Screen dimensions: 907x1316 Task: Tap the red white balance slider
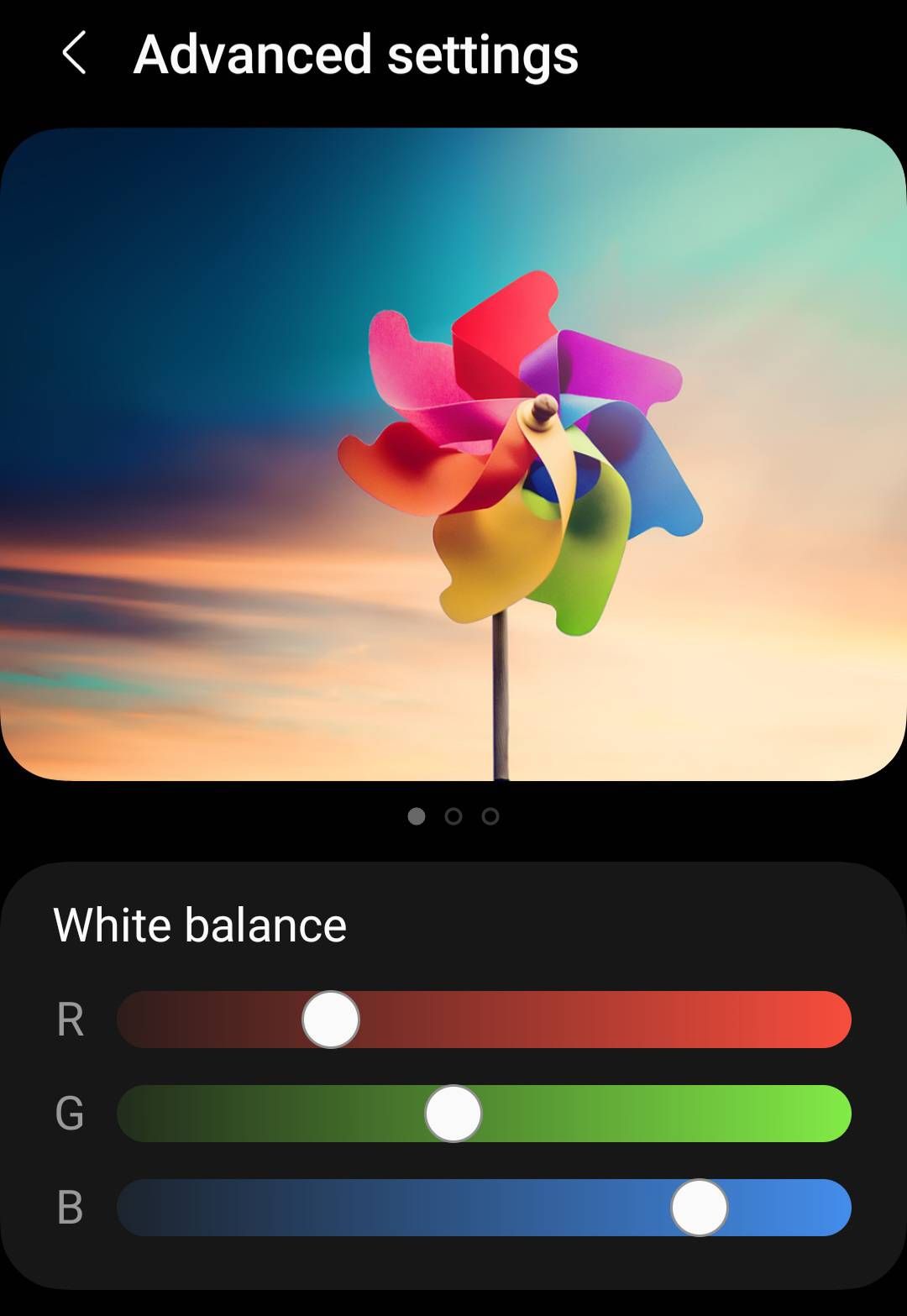[331, 1020]
